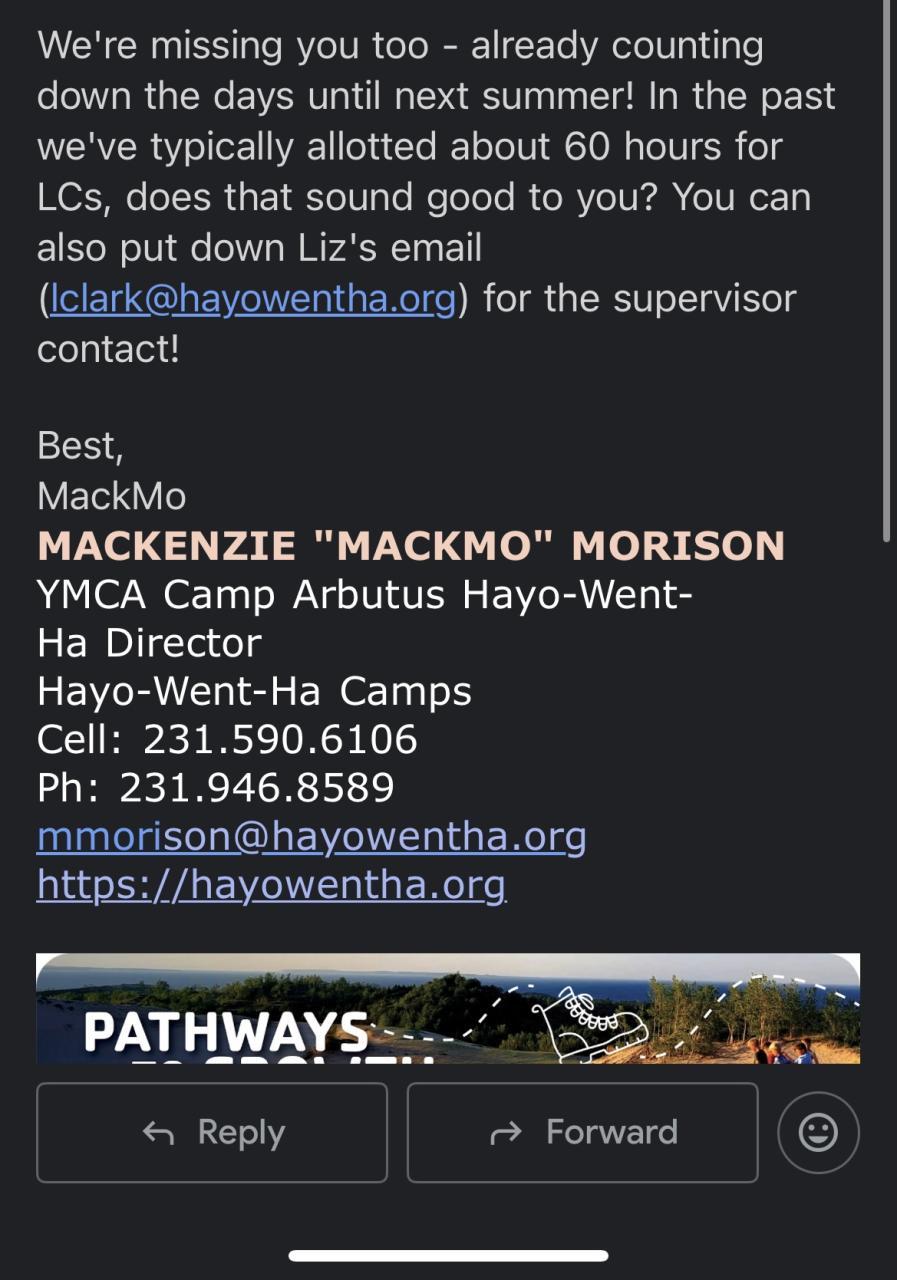The height and width of the screenshot is (1280, 897).
Task: Open the https://hayowentha.org website link
Action: tap(271, 885)
